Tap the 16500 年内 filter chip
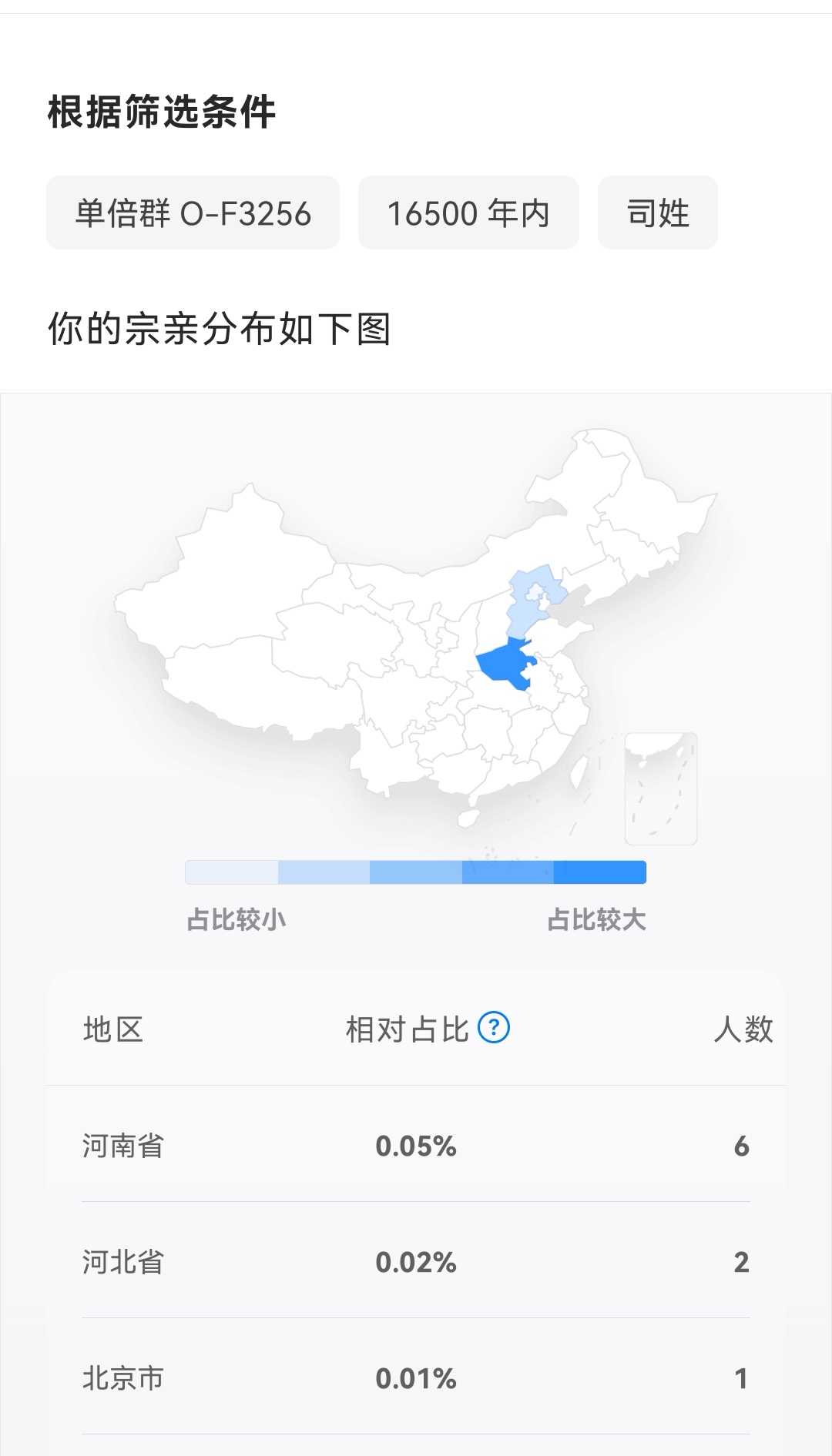Screen dimensions: 832x1456 [468, 213]
